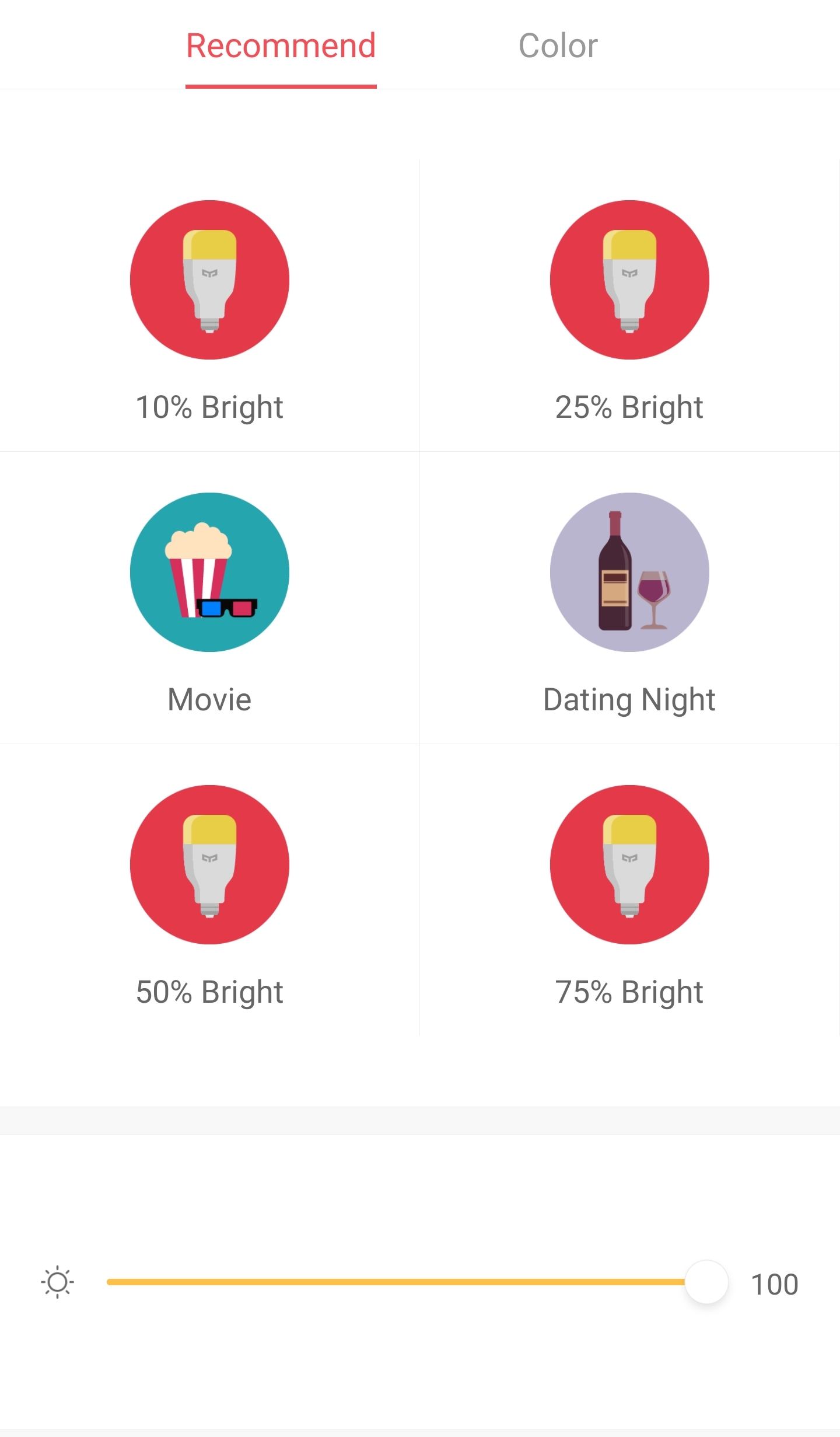Tap the 75% Bright preset
Screen dimensions: 840x1437
(x=629, y=890)
